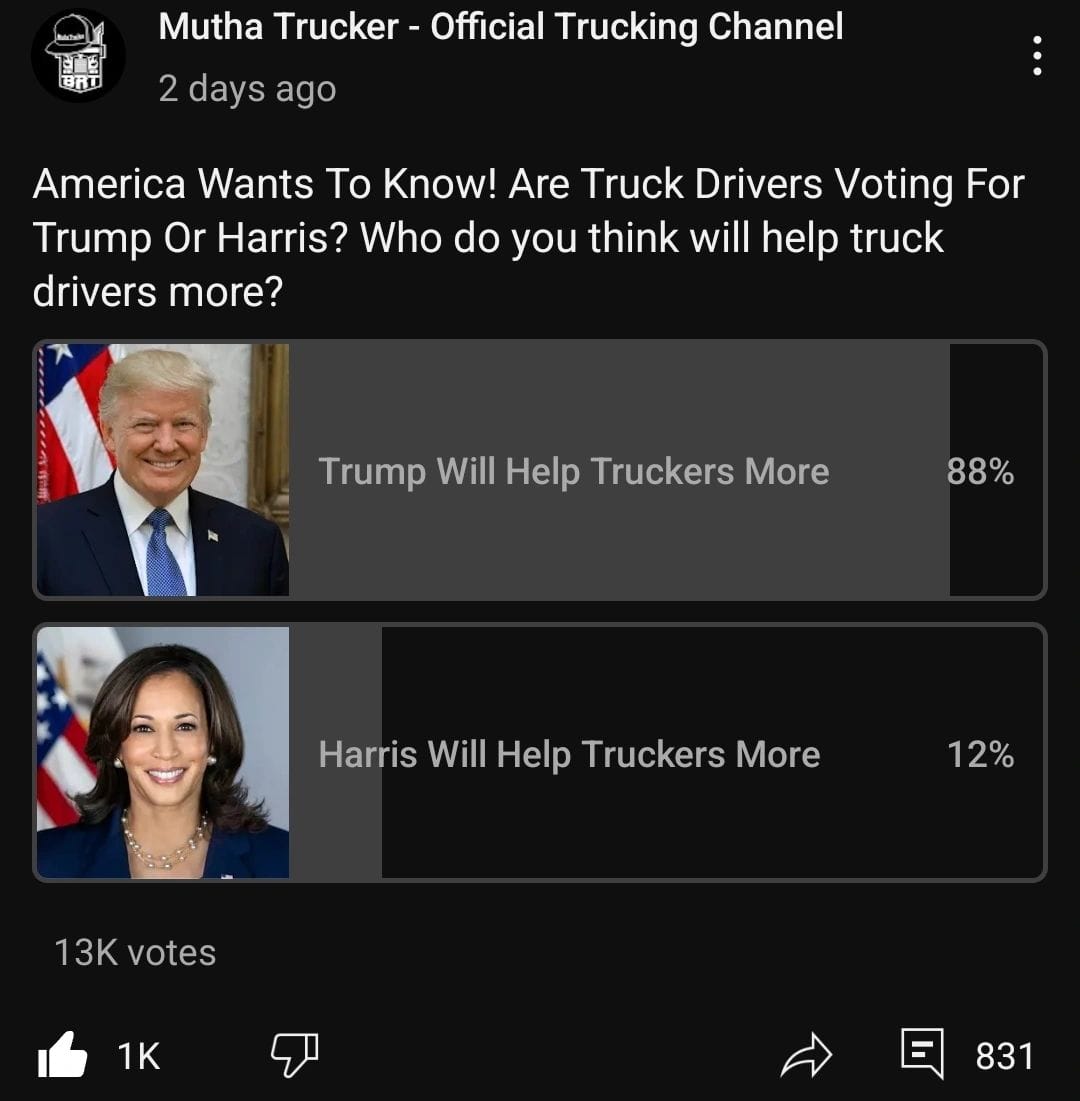Open Mutha Trucker channel avatar

coord(78,56)
